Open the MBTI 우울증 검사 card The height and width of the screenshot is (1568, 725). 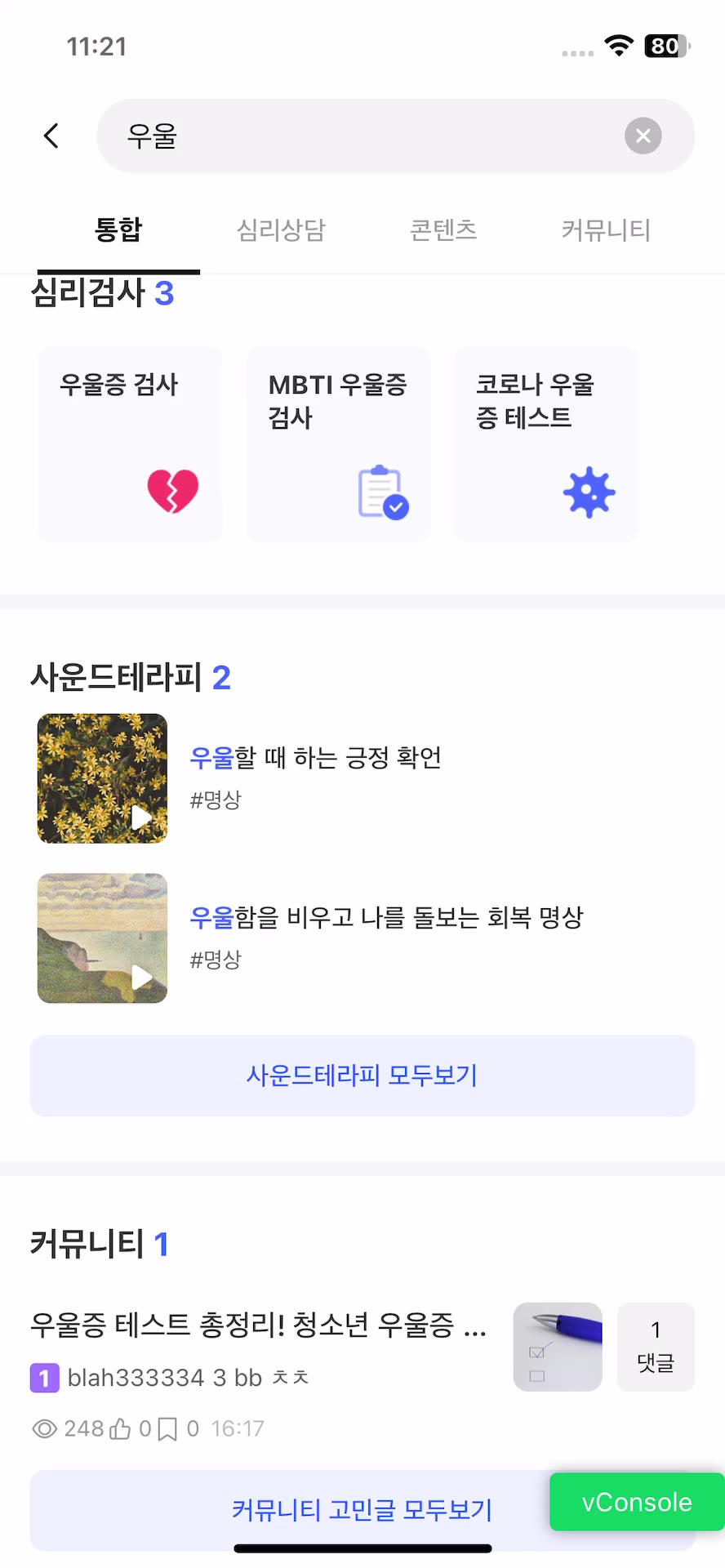pos(338,443)
